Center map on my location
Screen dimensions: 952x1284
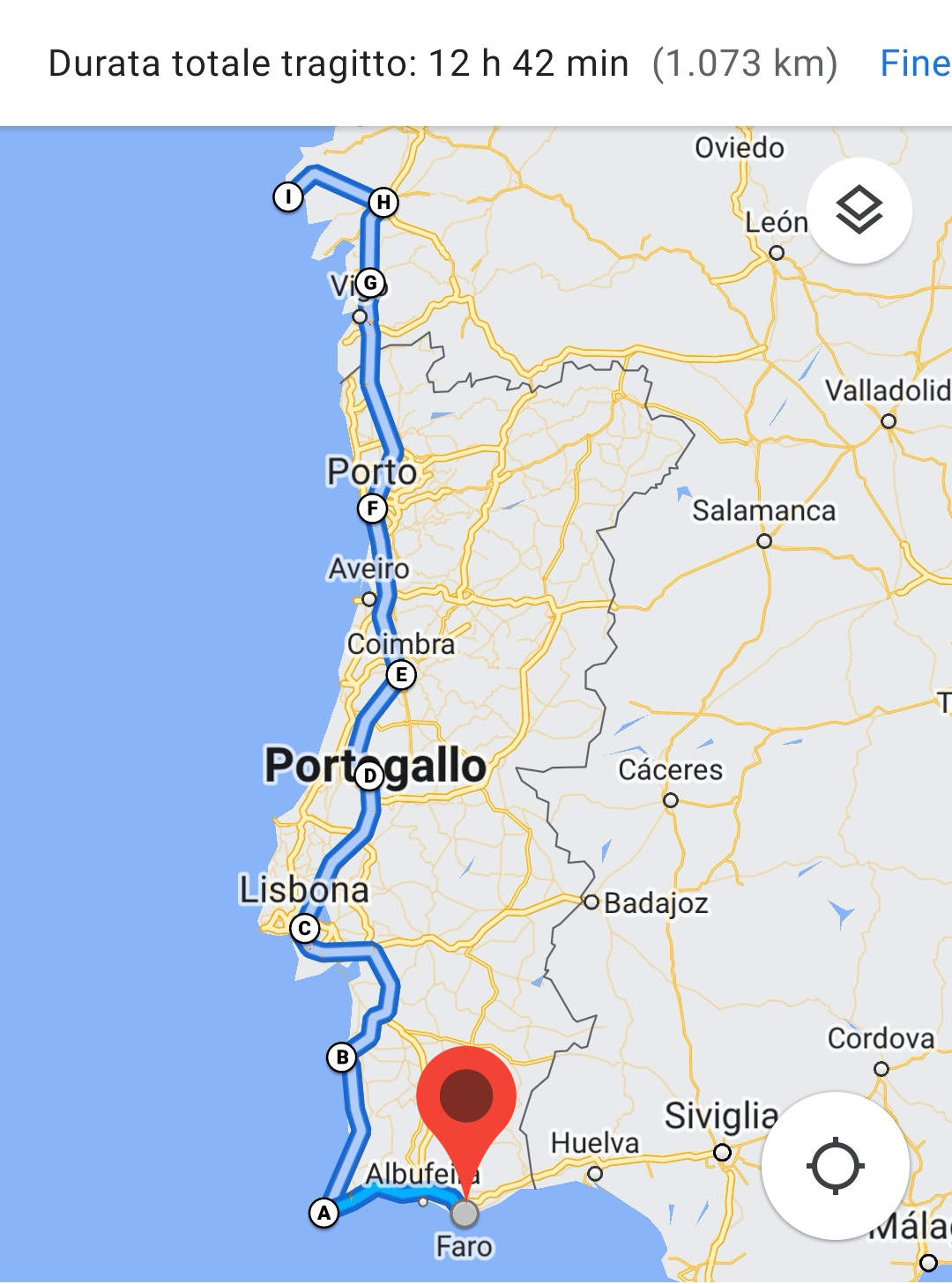click(x=835, y=1166)
